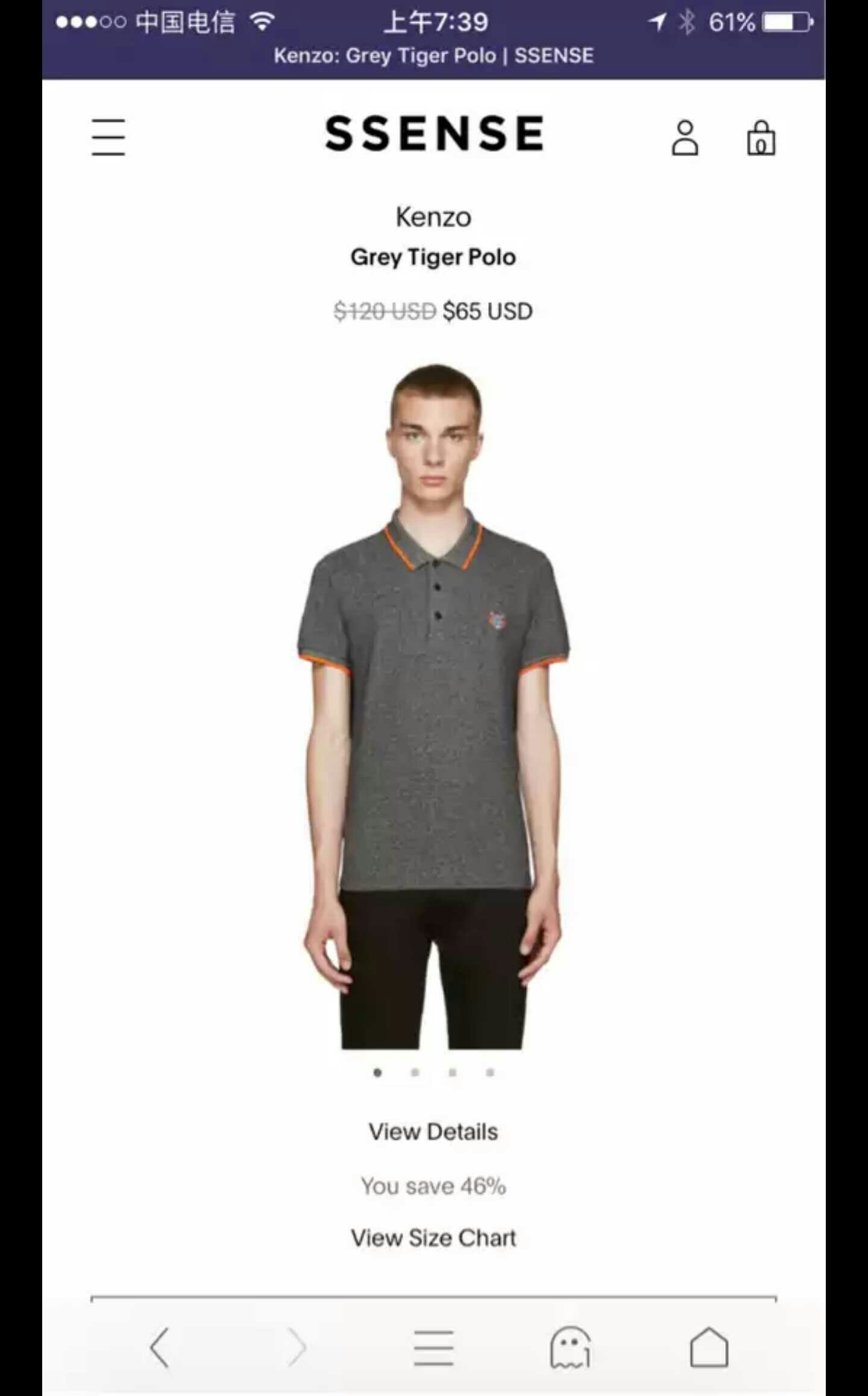Viewport: 868px width, 1396px height.
Task: Open View Size Chart
Action: tap(433, 1238)
